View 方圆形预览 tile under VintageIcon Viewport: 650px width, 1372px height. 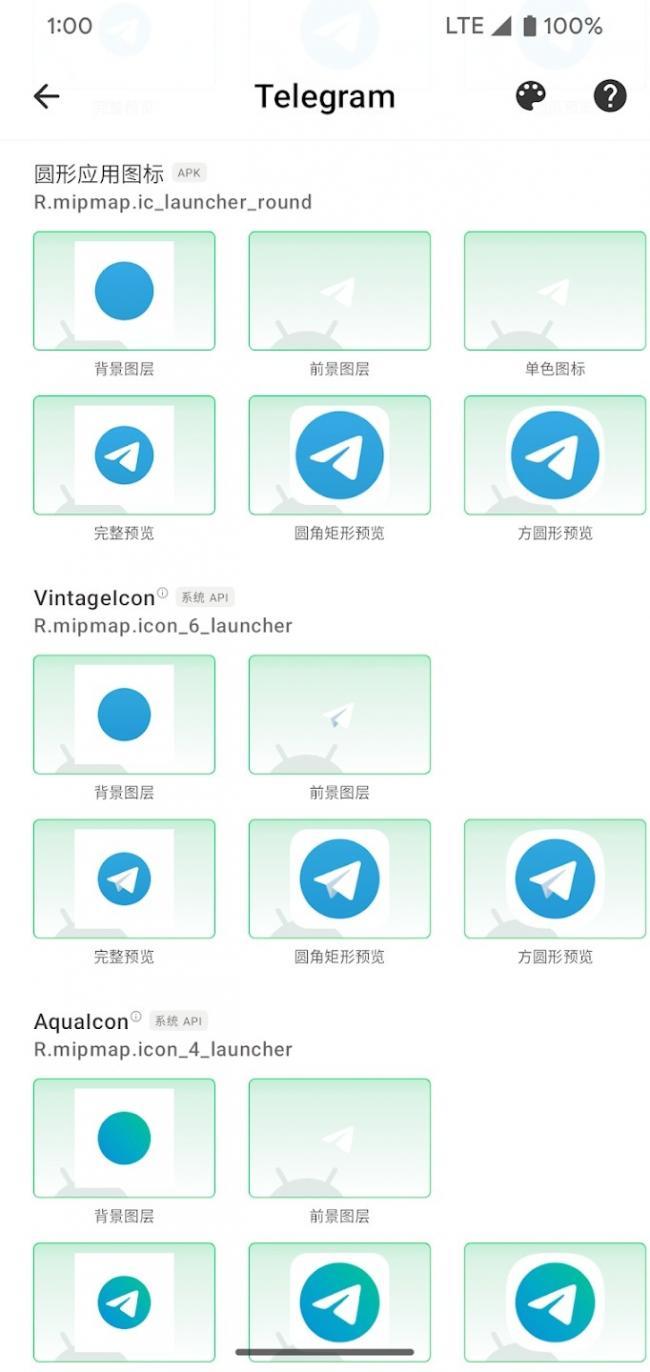pyautogui.click(x=555, y=879)
